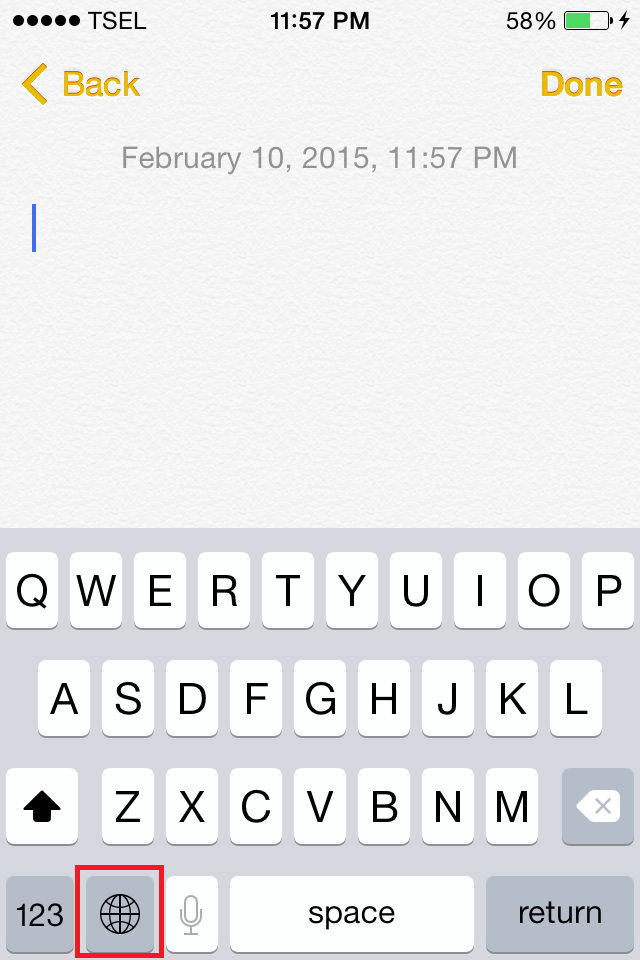The image size is (640, 960).
Task: Type the letter Q key
Action: point(32,591)
